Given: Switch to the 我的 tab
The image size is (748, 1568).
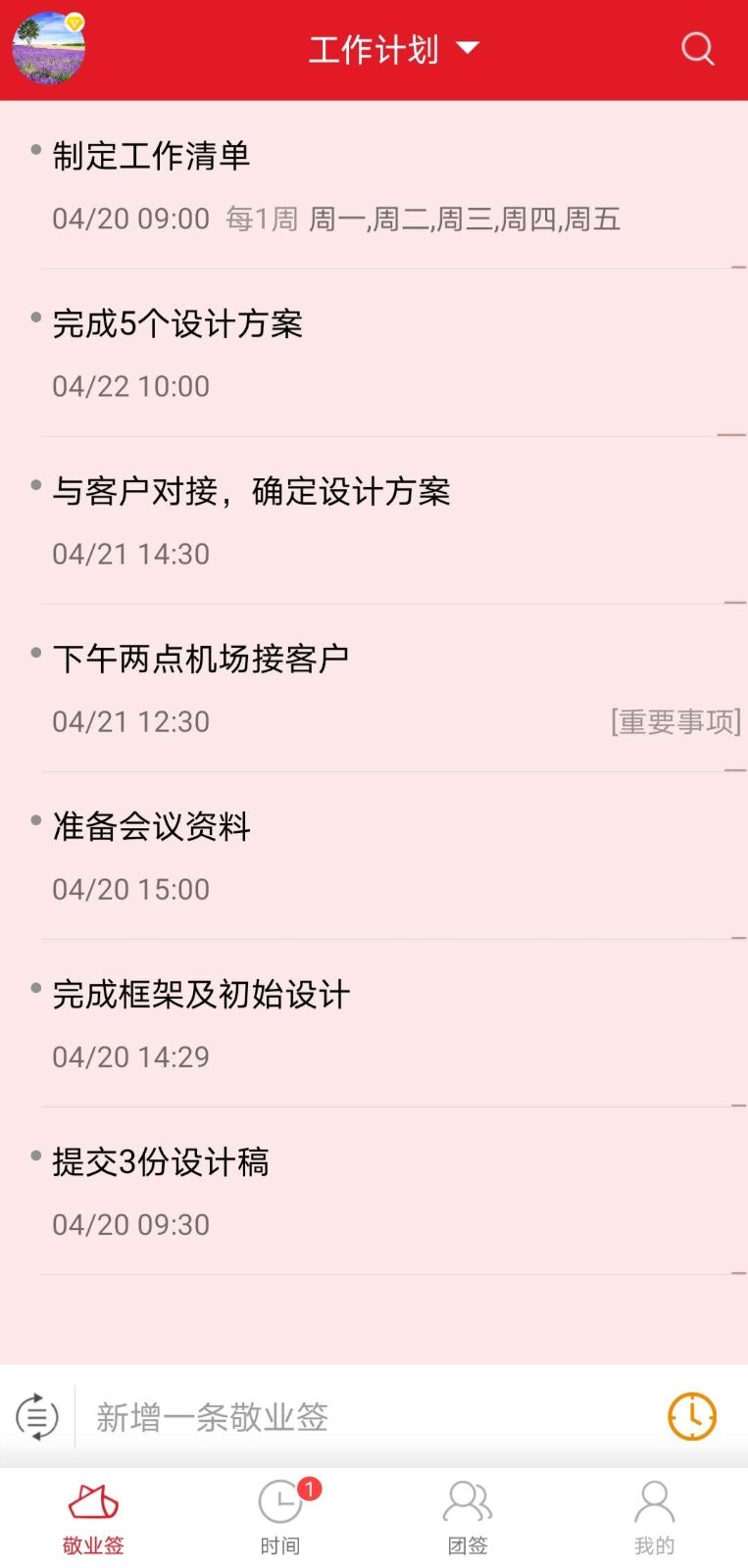Looking at the screenshot, I should pyautogui.click(x=654, y=1517).
